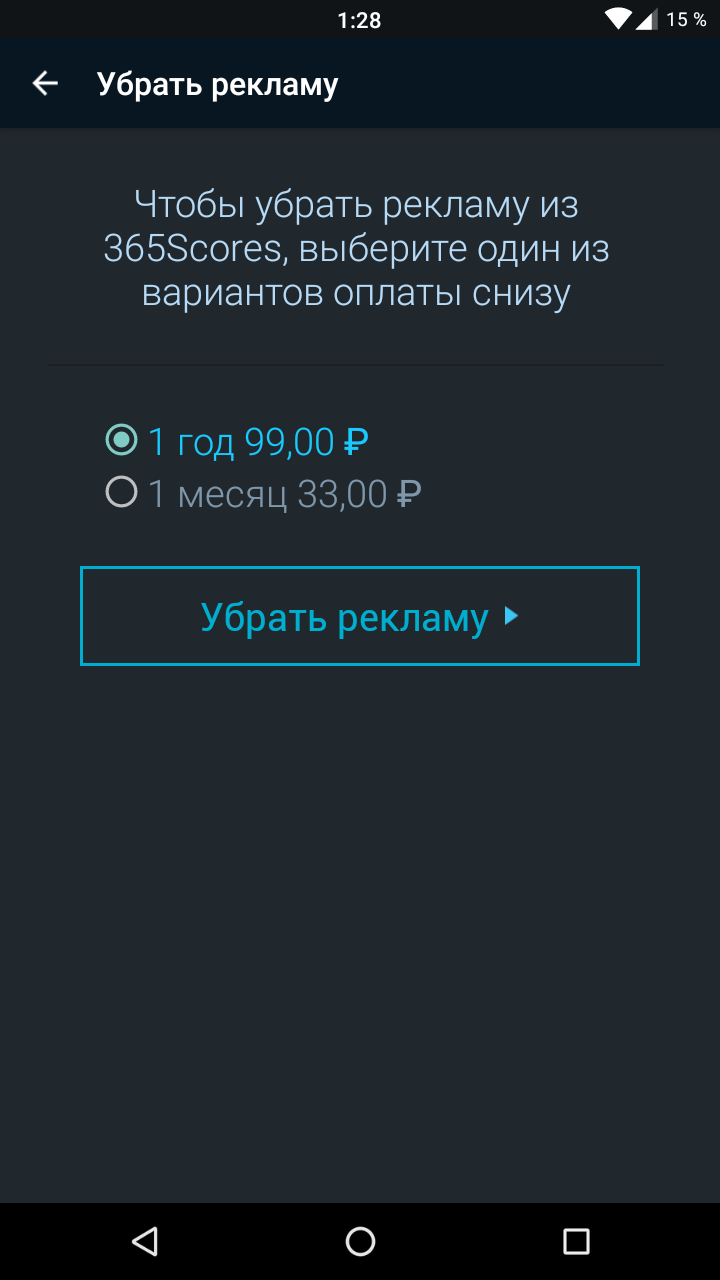Go to the system home screen

tap(360, 1242)
